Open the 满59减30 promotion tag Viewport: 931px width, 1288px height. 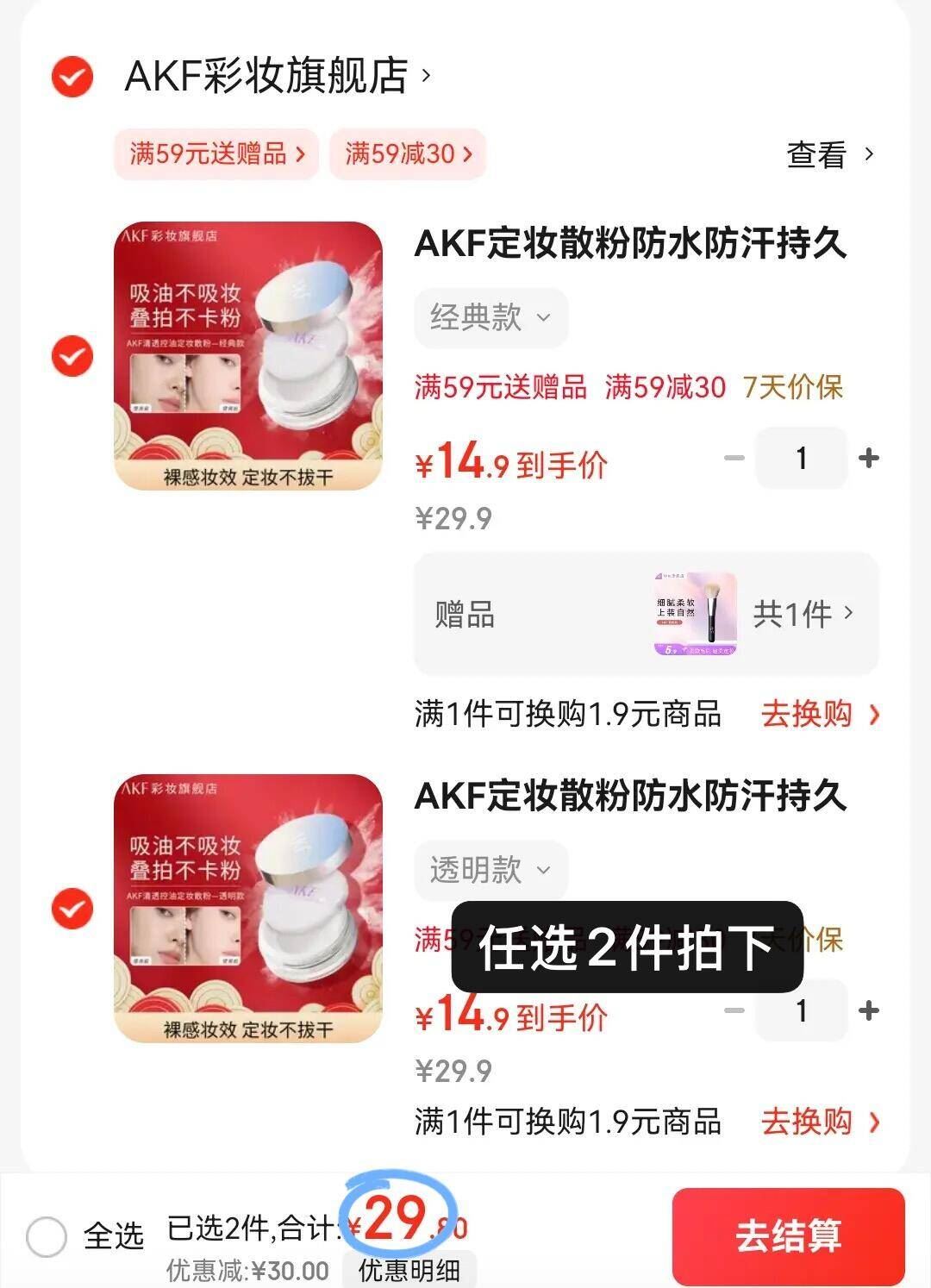407,153
